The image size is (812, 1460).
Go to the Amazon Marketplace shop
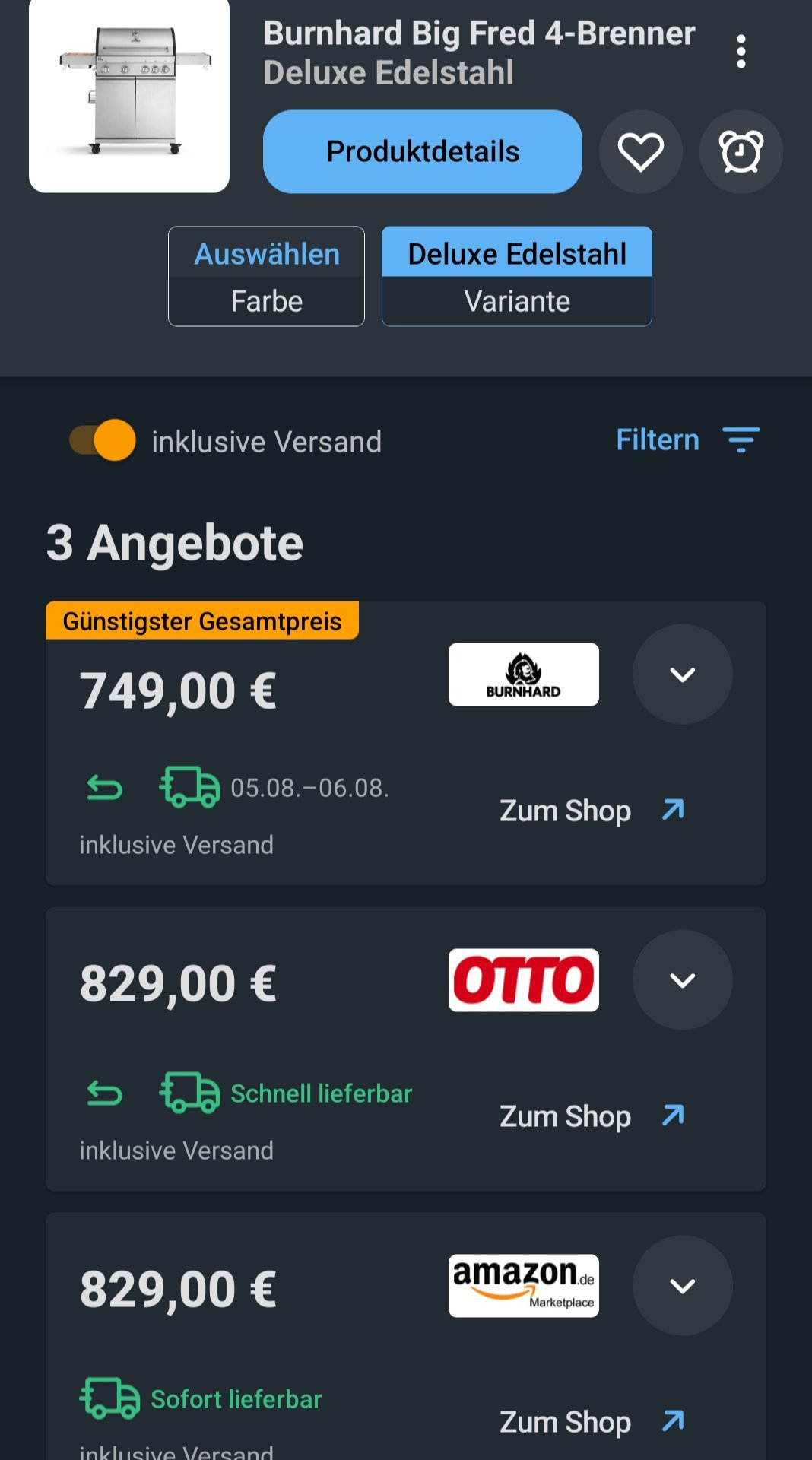coord(592,1422)
